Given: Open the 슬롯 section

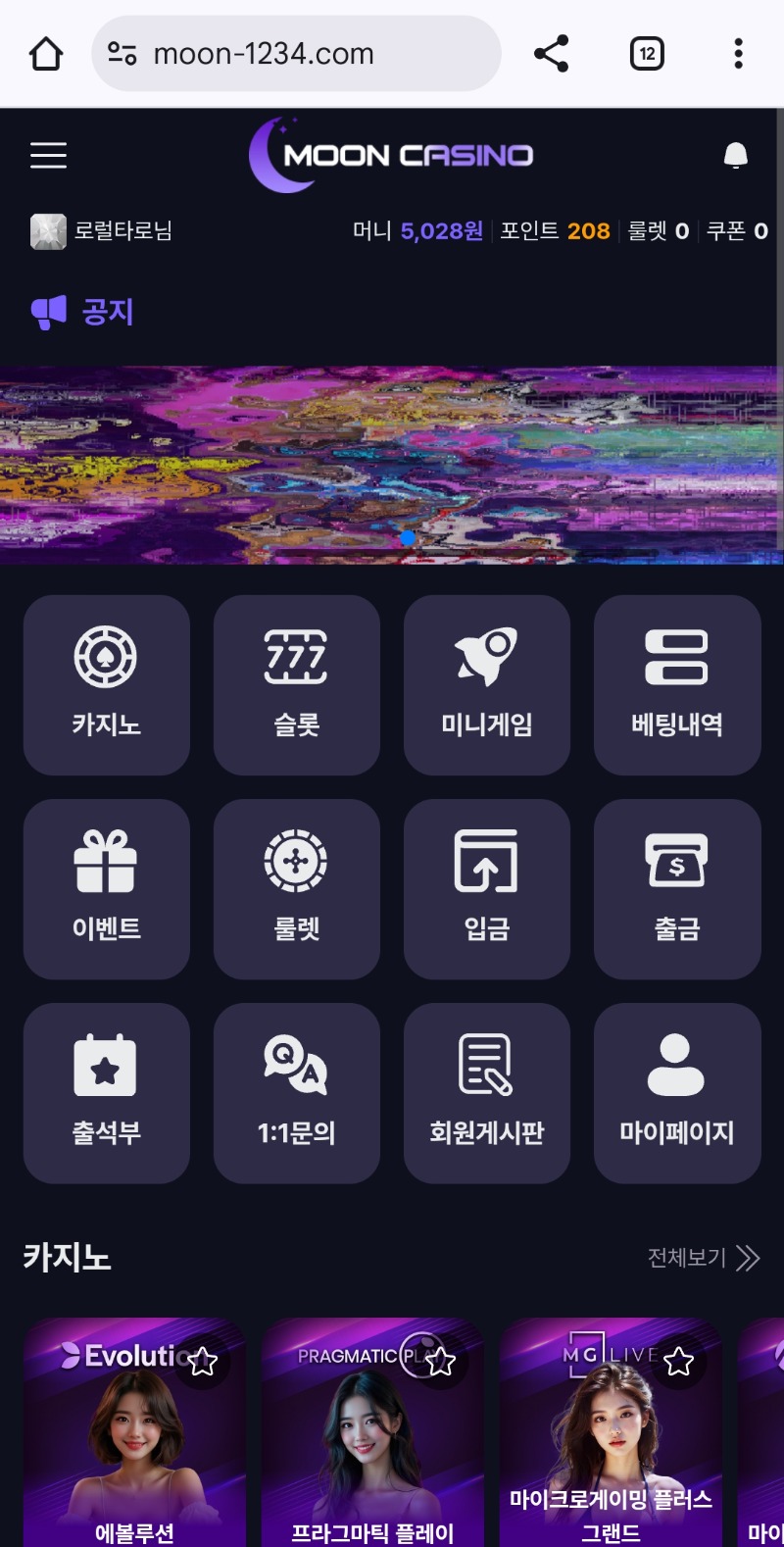Looking at the screenshot, I should pos(297,684).
